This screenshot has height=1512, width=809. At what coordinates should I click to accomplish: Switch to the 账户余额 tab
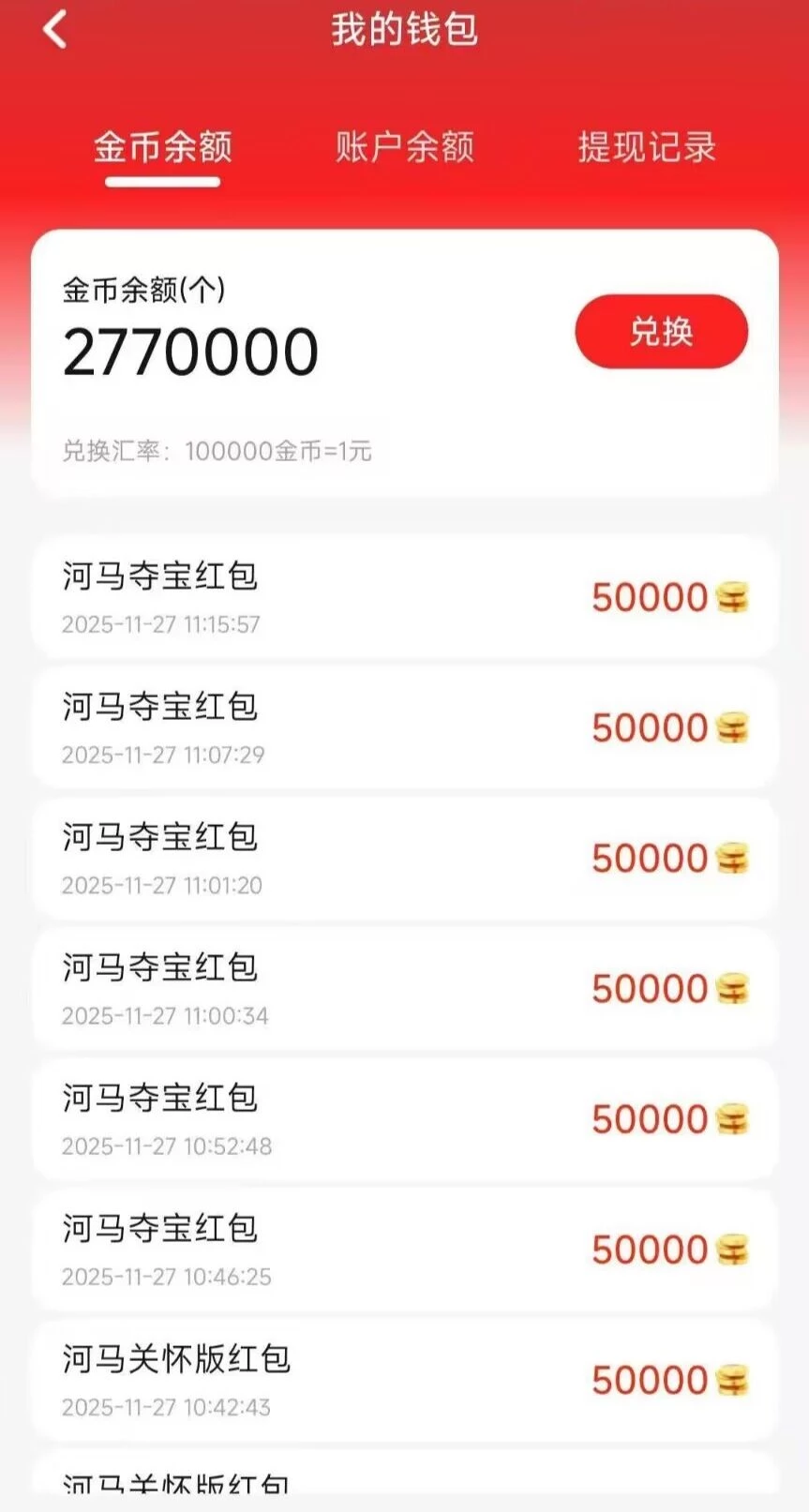click(x=405, y=147)
